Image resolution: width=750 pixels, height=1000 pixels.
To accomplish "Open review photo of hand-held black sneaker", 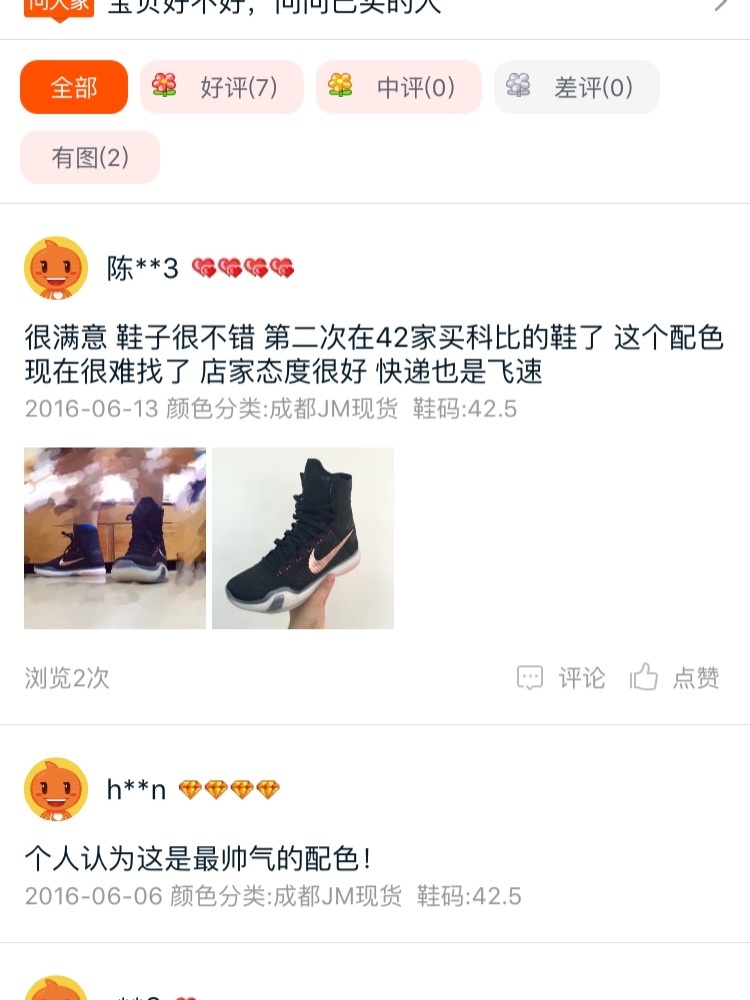I will pyautogui.click(x=303, y=538).
